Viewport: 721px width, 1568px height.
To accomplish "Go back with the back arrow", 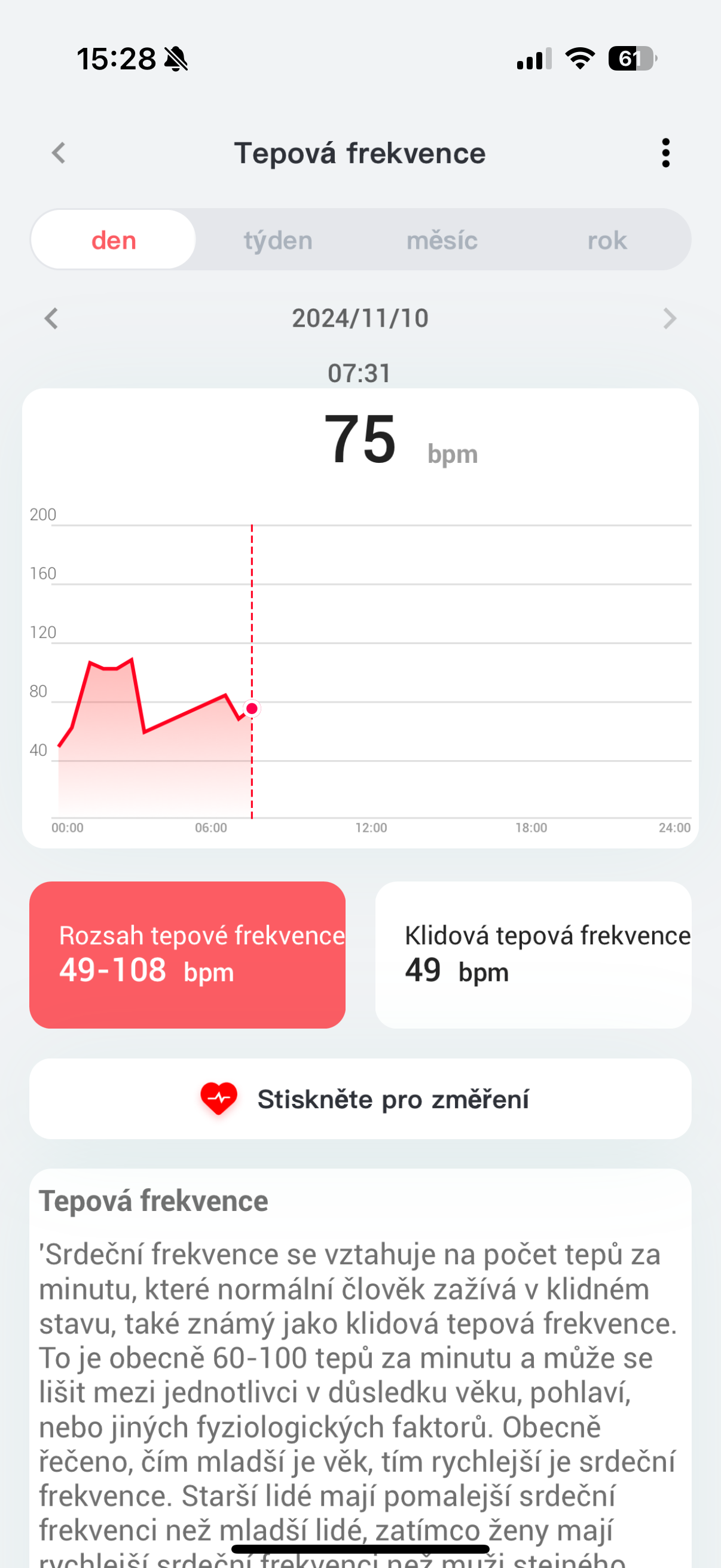I will click(x=58, y=152).
